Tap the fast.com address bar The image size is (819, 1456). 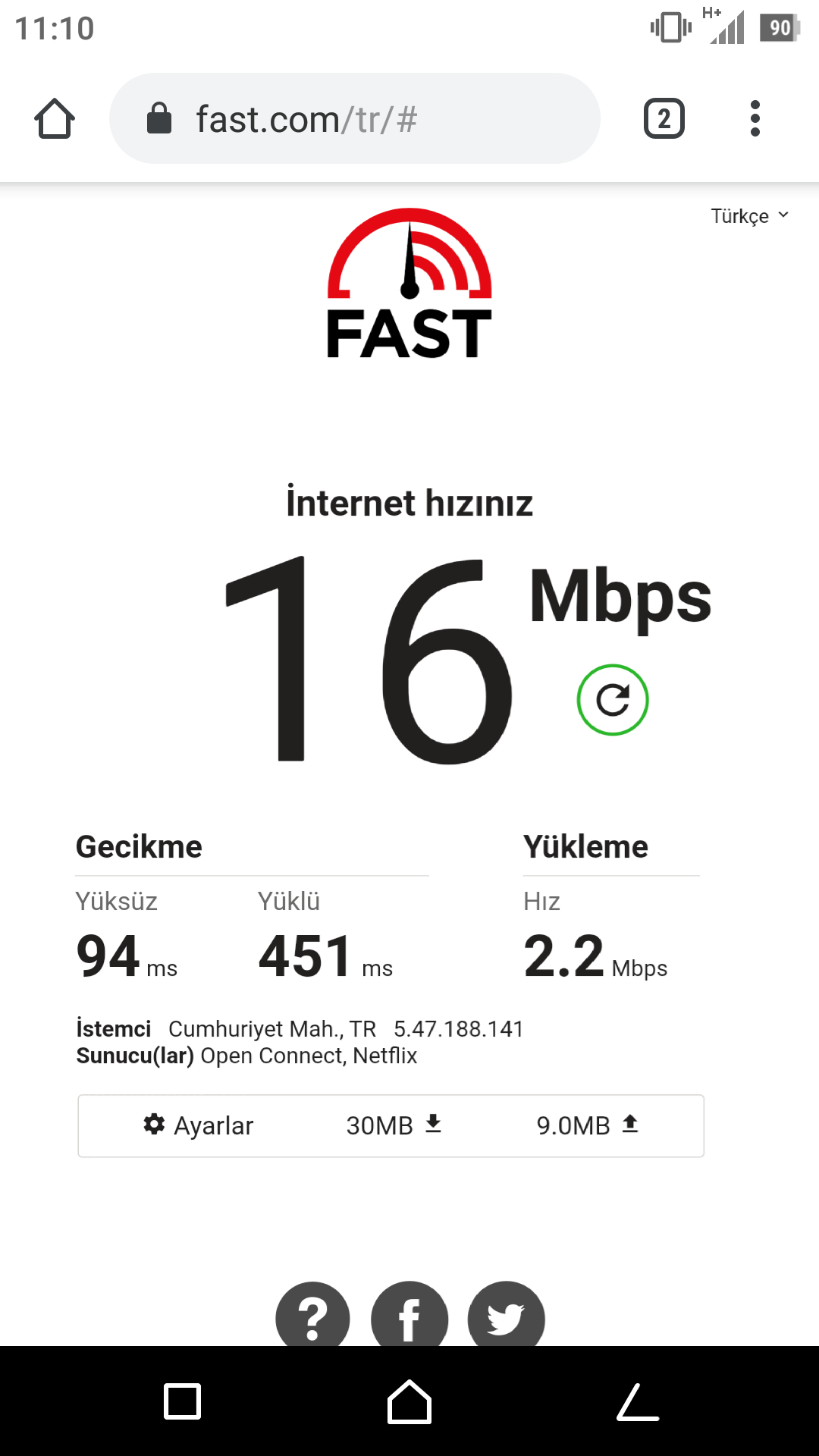click(x=355, y=118)
